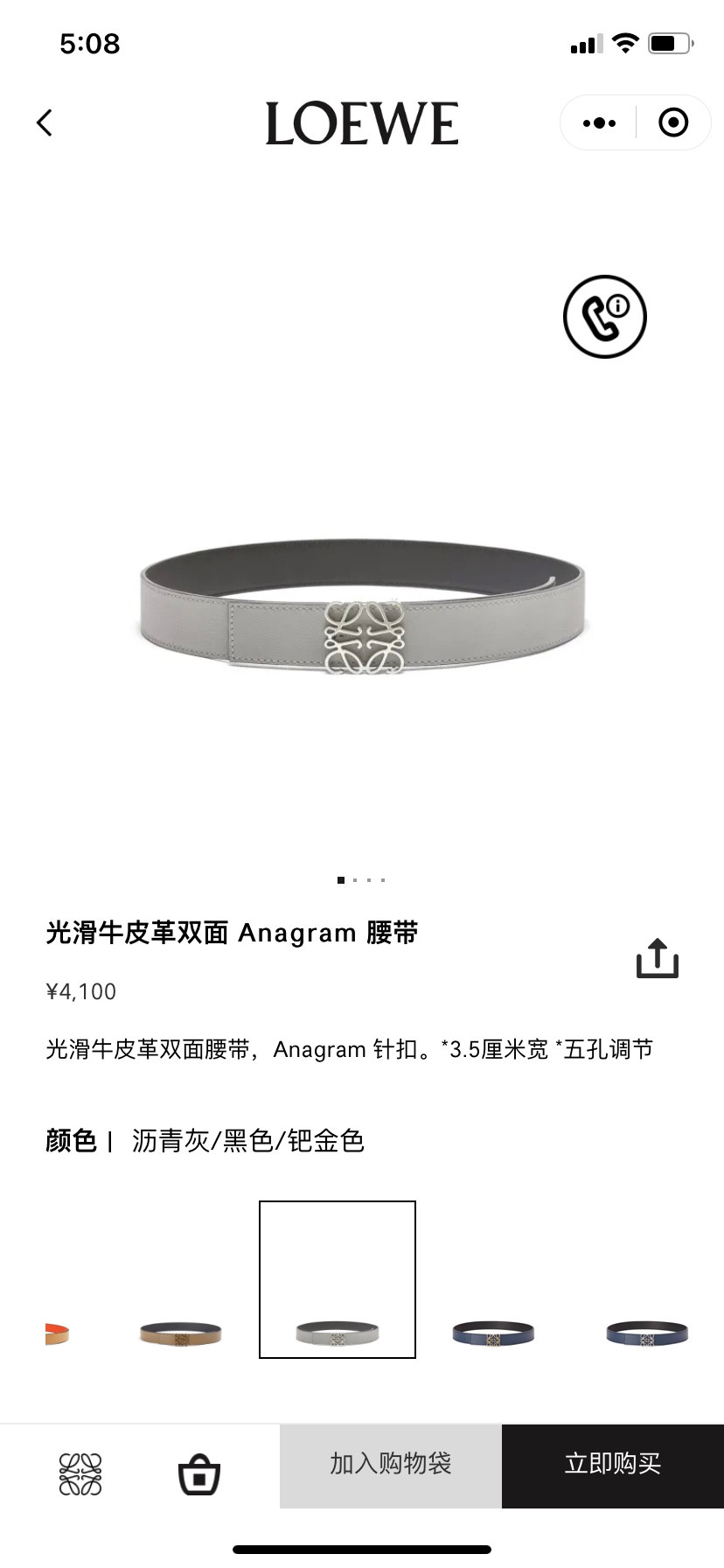Choose the last navy belt swatch
724x1568 pixels.
click(x=647, y=1333)
